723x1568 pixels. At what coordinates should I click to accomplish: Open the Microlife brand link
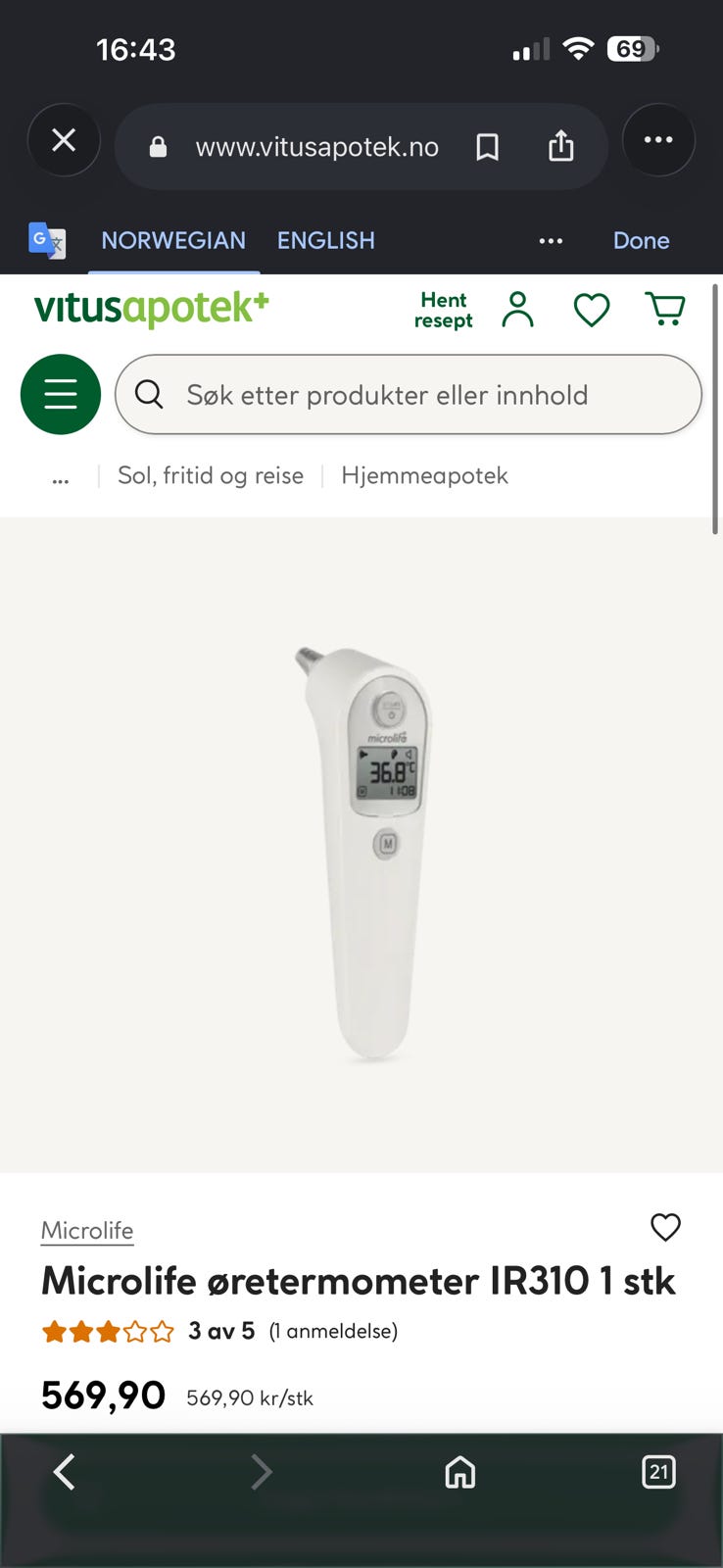(87, 1230)
